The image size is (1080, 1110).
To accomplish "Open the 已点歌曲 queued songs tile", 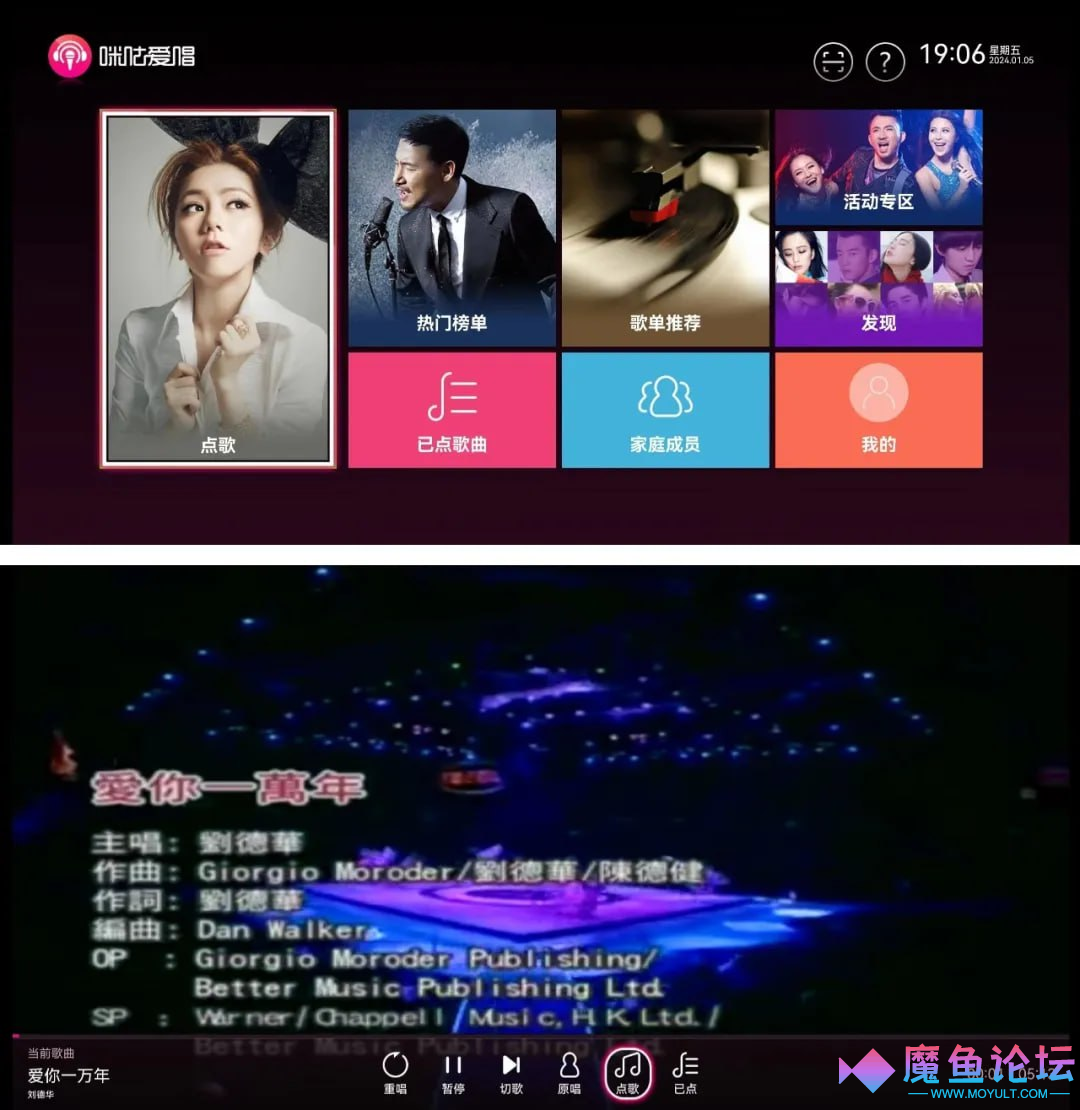I will (452, 410).
